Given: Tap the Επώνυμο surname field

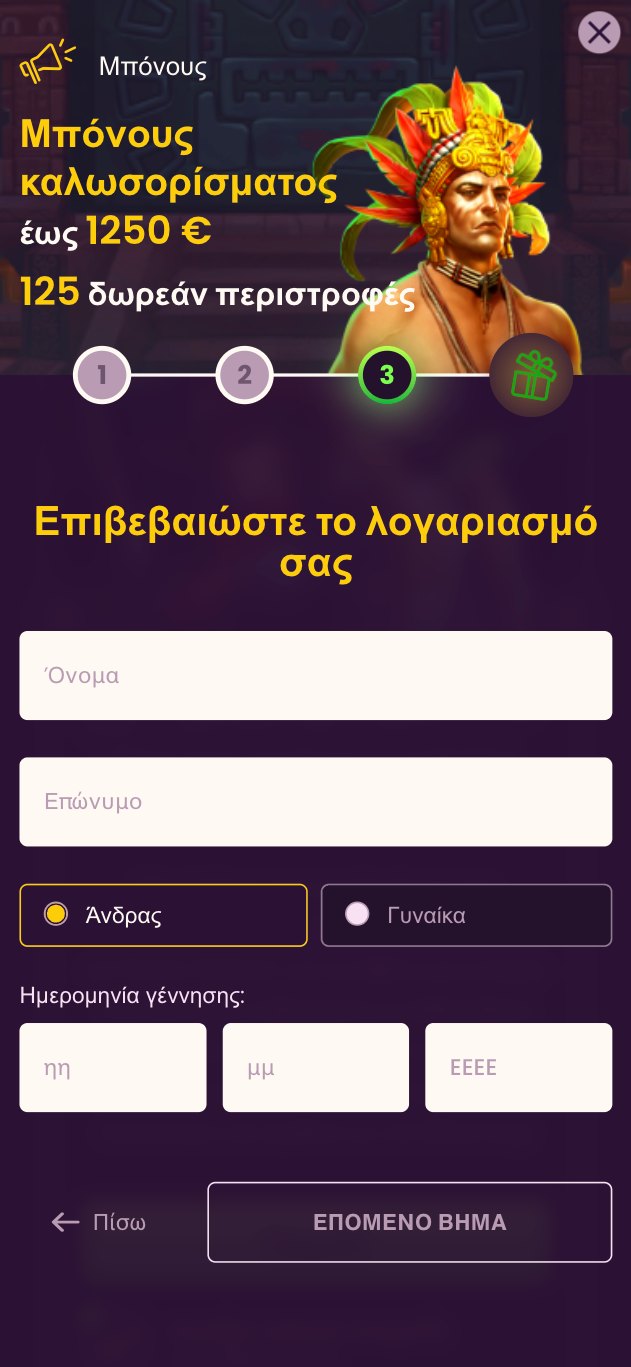Looking at the screenshot, I should point(315,801).
